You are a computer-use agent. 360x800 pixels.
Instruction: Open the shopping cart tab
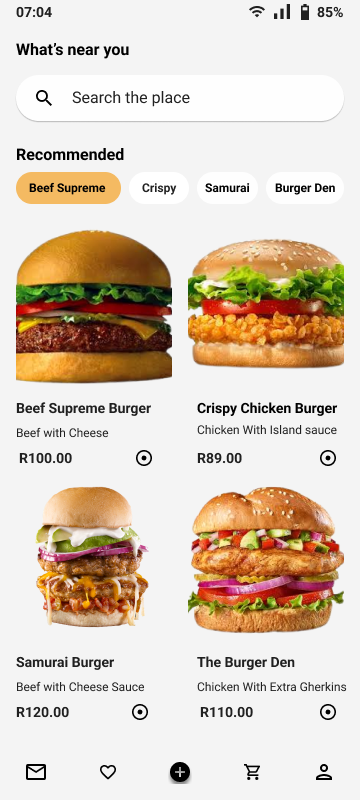pos(252,772)
